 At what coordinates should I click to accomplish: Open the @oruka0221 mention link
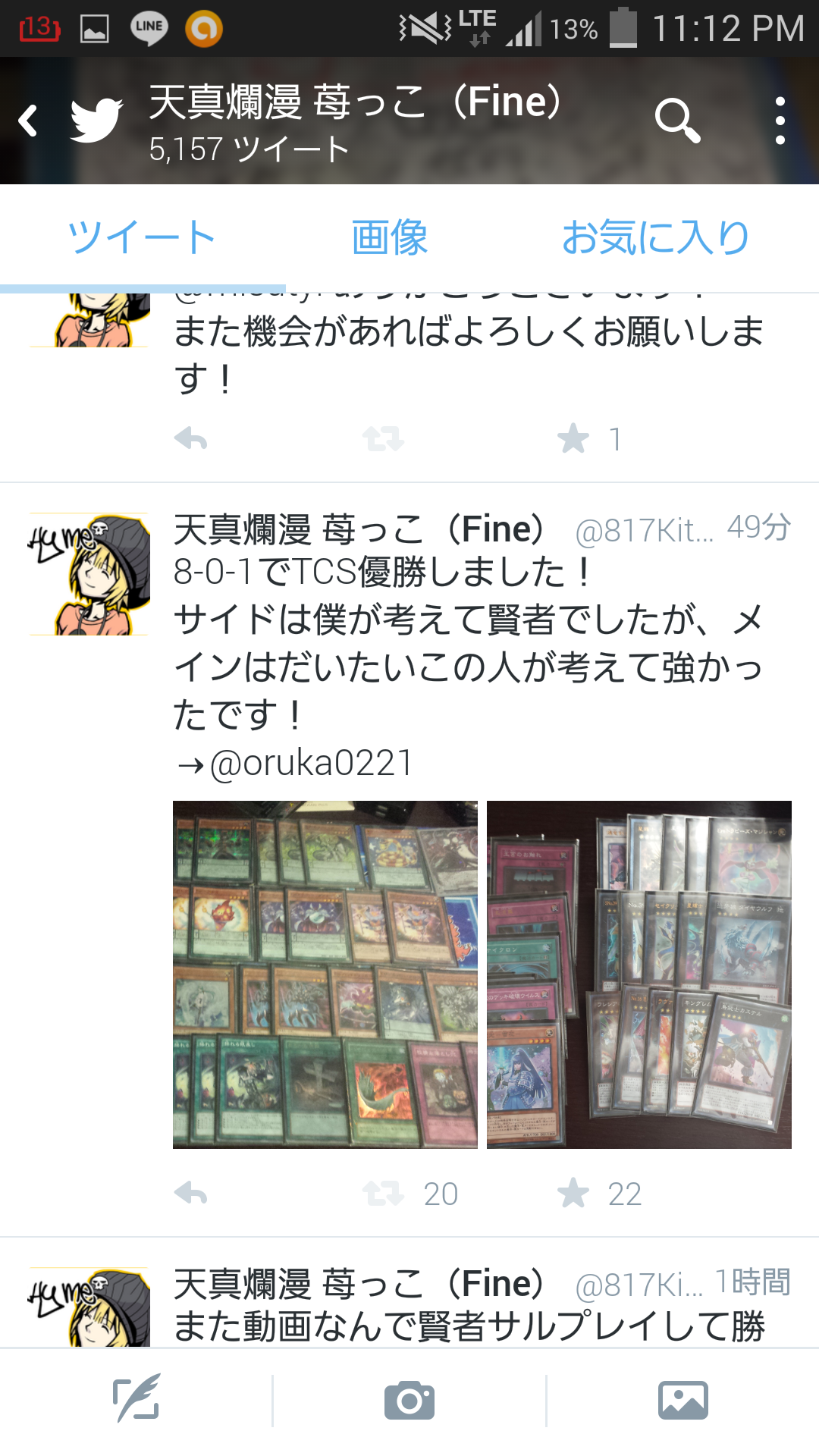pyautogui.click(x=311, y=763)
